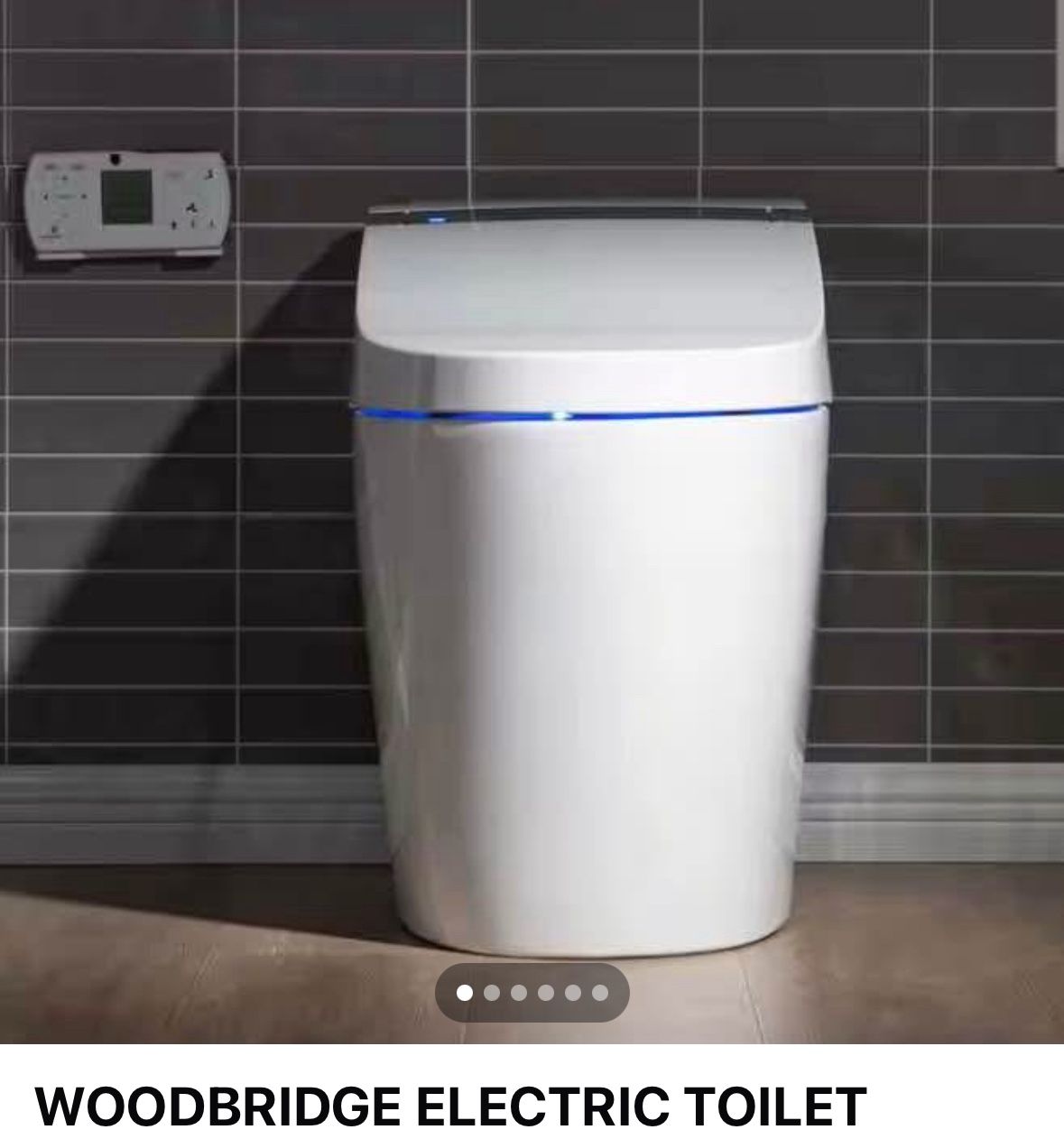Tap the photo carousel page indicator dots
This screenshot has width=1064, height=1139.
point(532,993)
